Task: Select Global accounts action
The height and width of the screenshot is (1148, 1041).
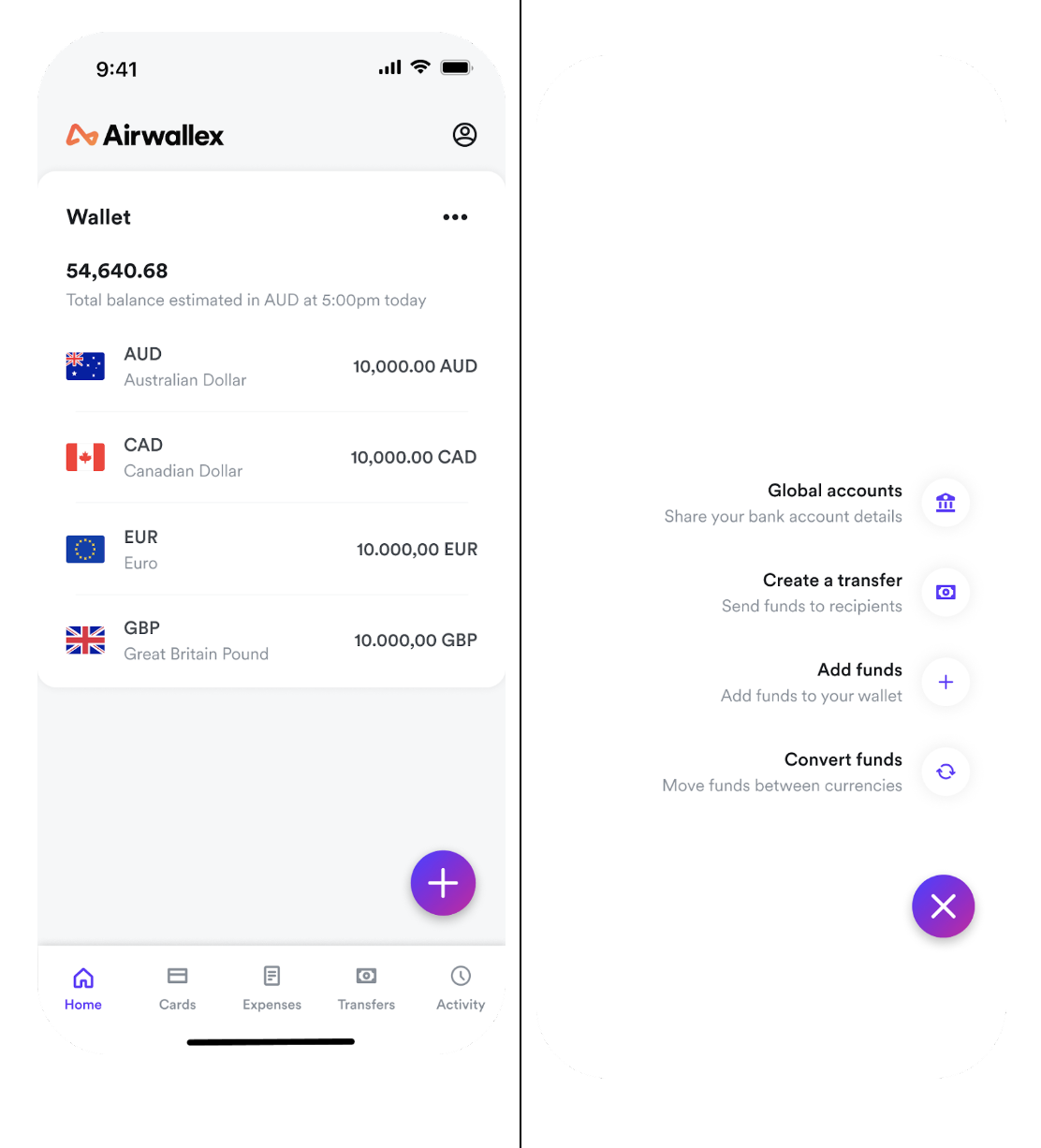Action: [946, 503]
